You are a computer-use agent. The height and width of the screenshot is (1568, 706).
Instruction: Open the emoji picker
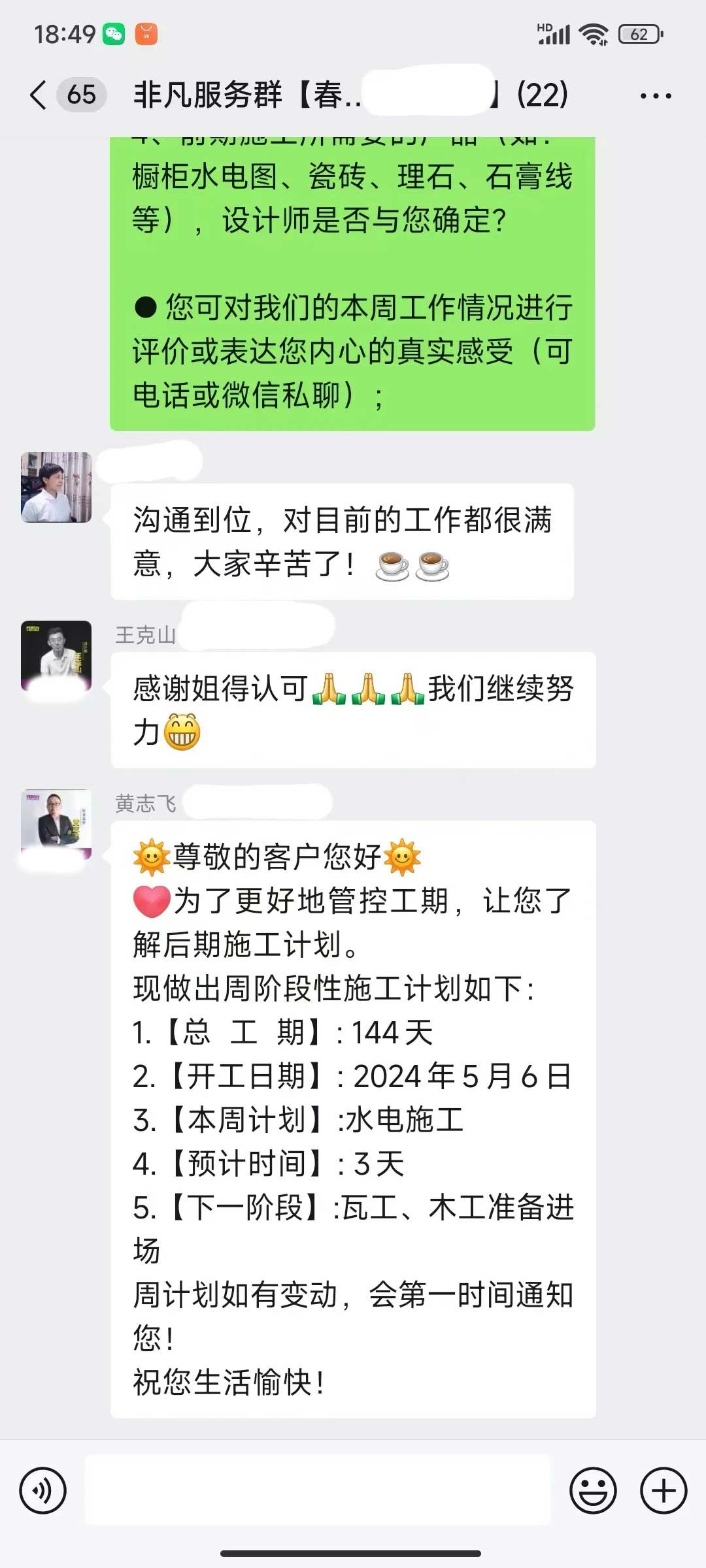(593, 1490)
